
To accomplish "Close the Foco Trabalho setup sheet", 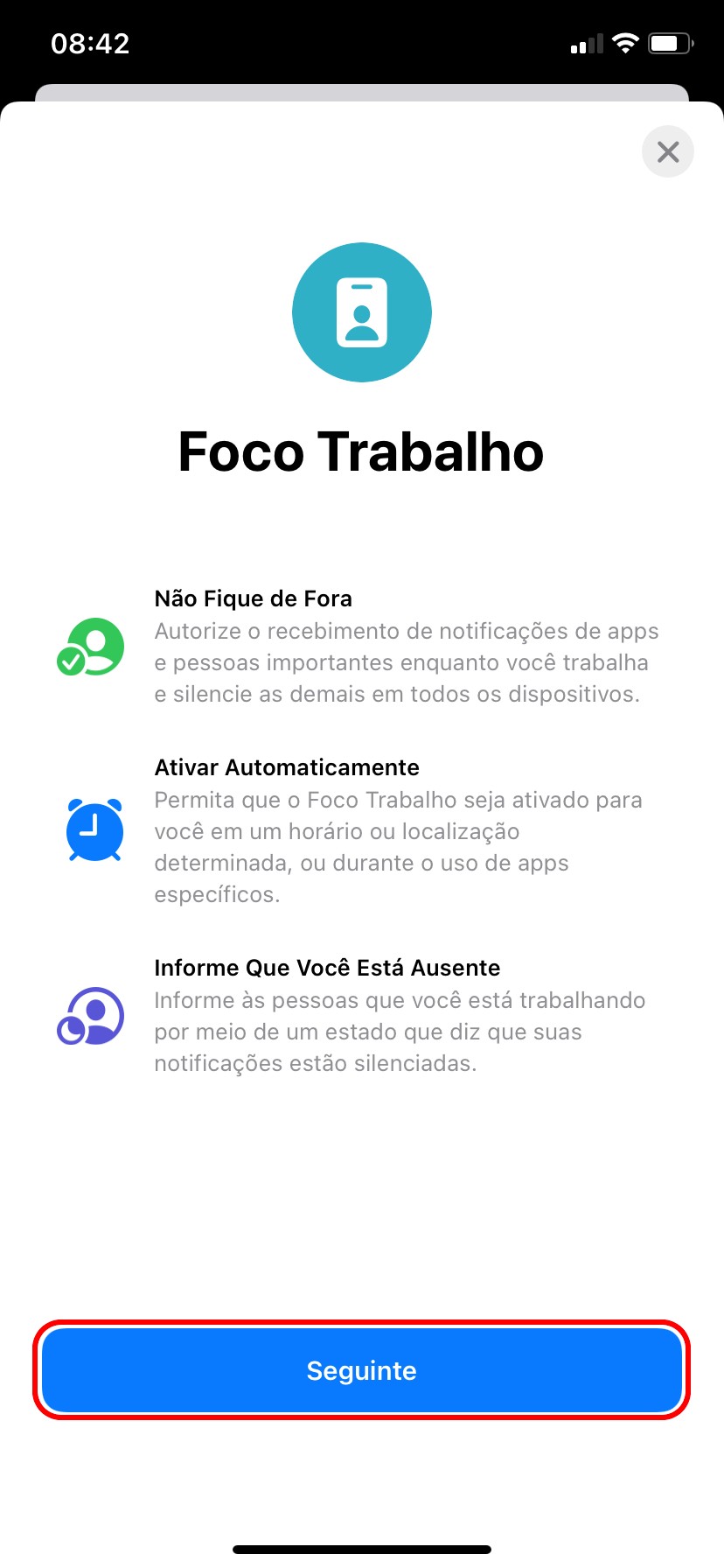I will pos(667,152).
